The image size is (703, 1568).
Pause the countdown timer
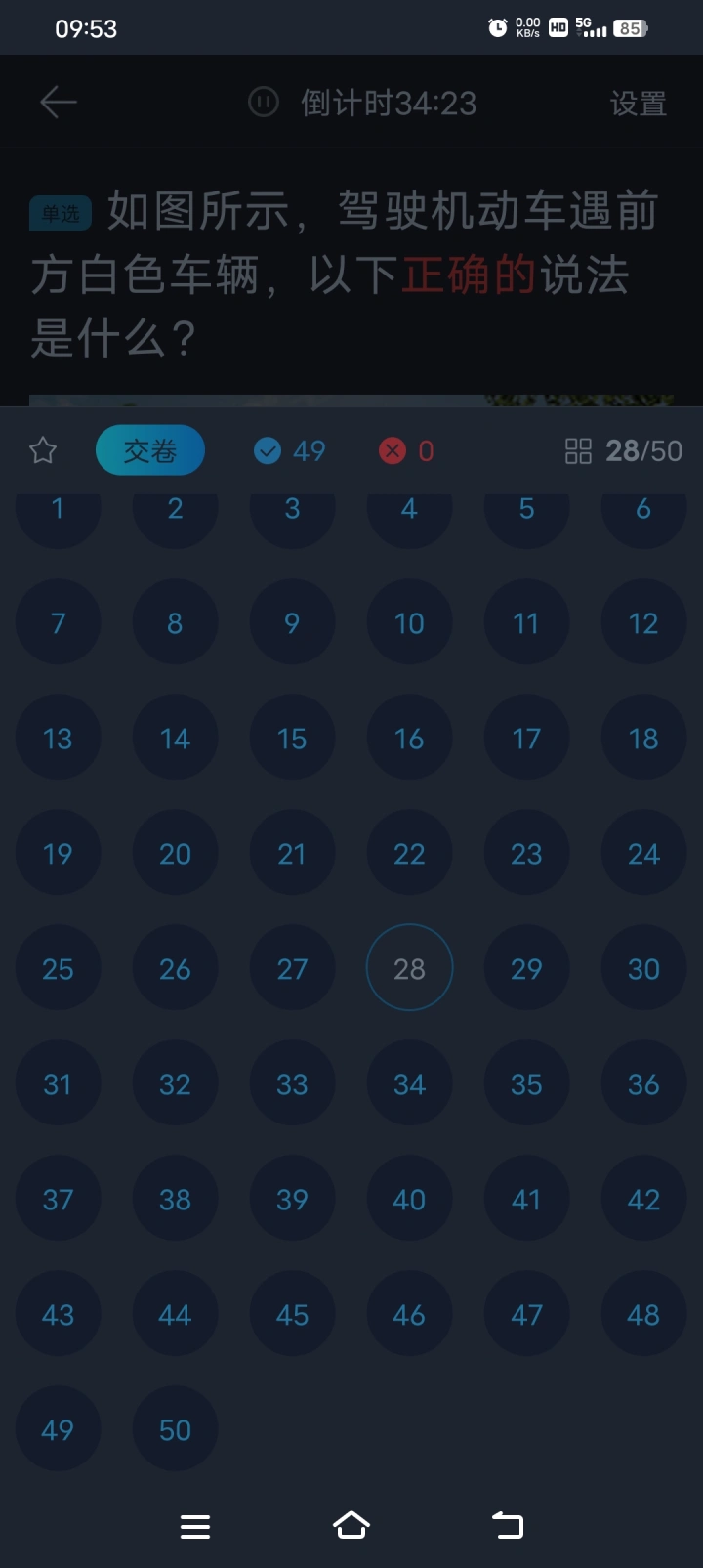click(x=264, y=102)
